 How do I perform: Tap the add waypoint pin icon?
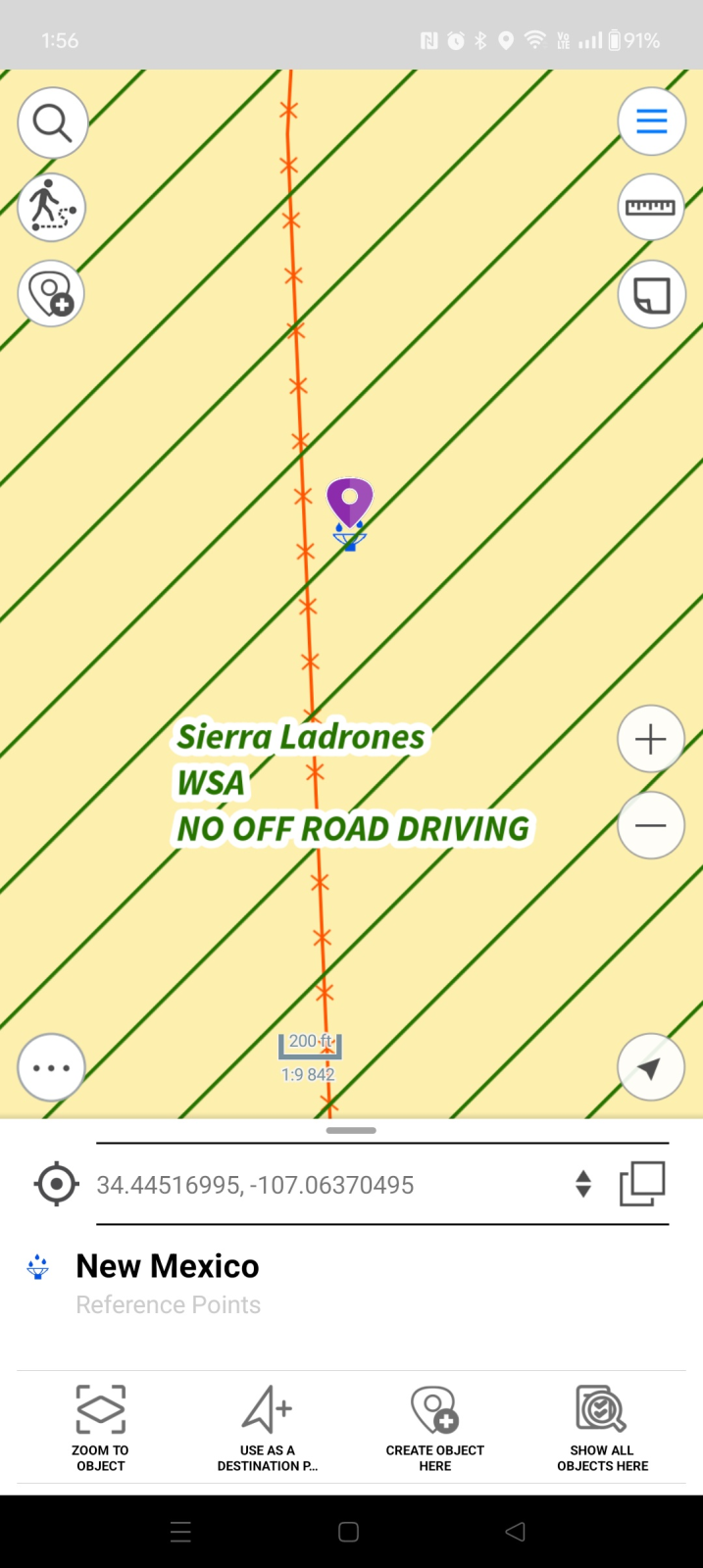pos(52,293)
